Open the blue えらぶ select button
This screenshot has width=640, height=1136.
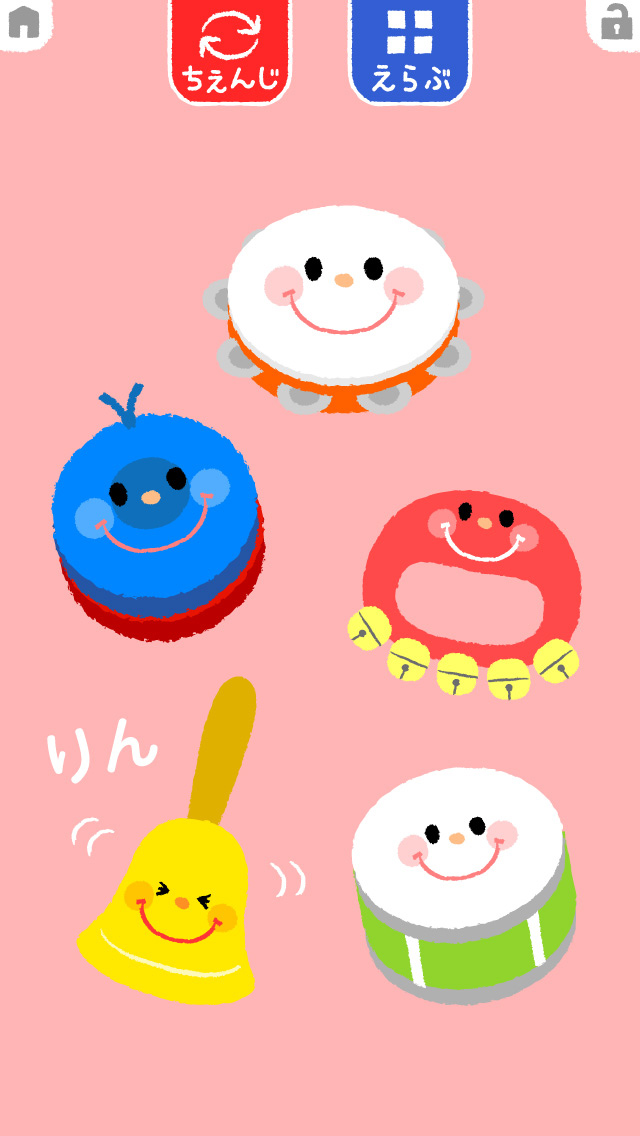tap(410, 50)
